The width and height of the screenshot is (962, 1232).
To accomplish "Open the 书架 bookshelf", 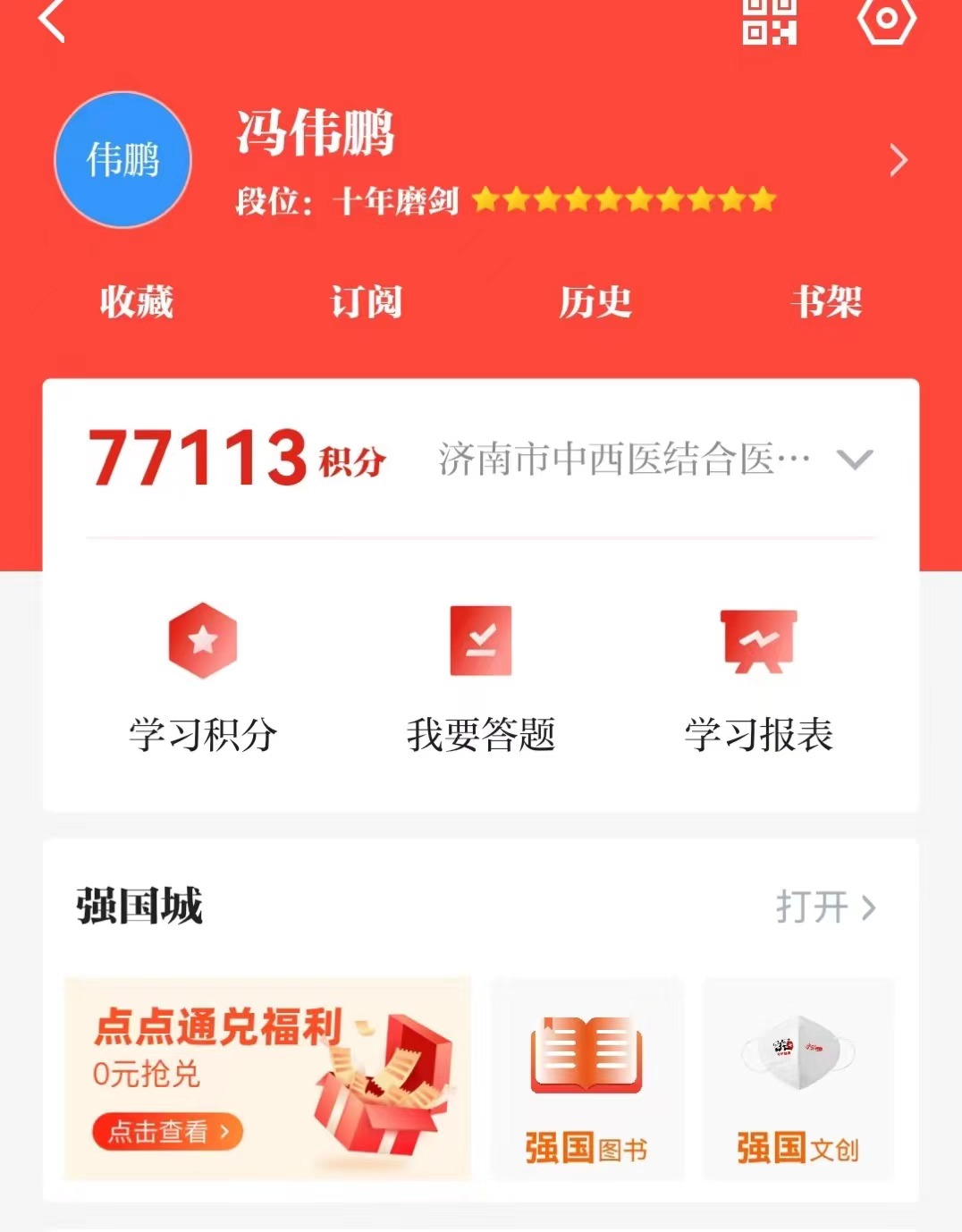I will pyautogui.click(x=826, y=301).
